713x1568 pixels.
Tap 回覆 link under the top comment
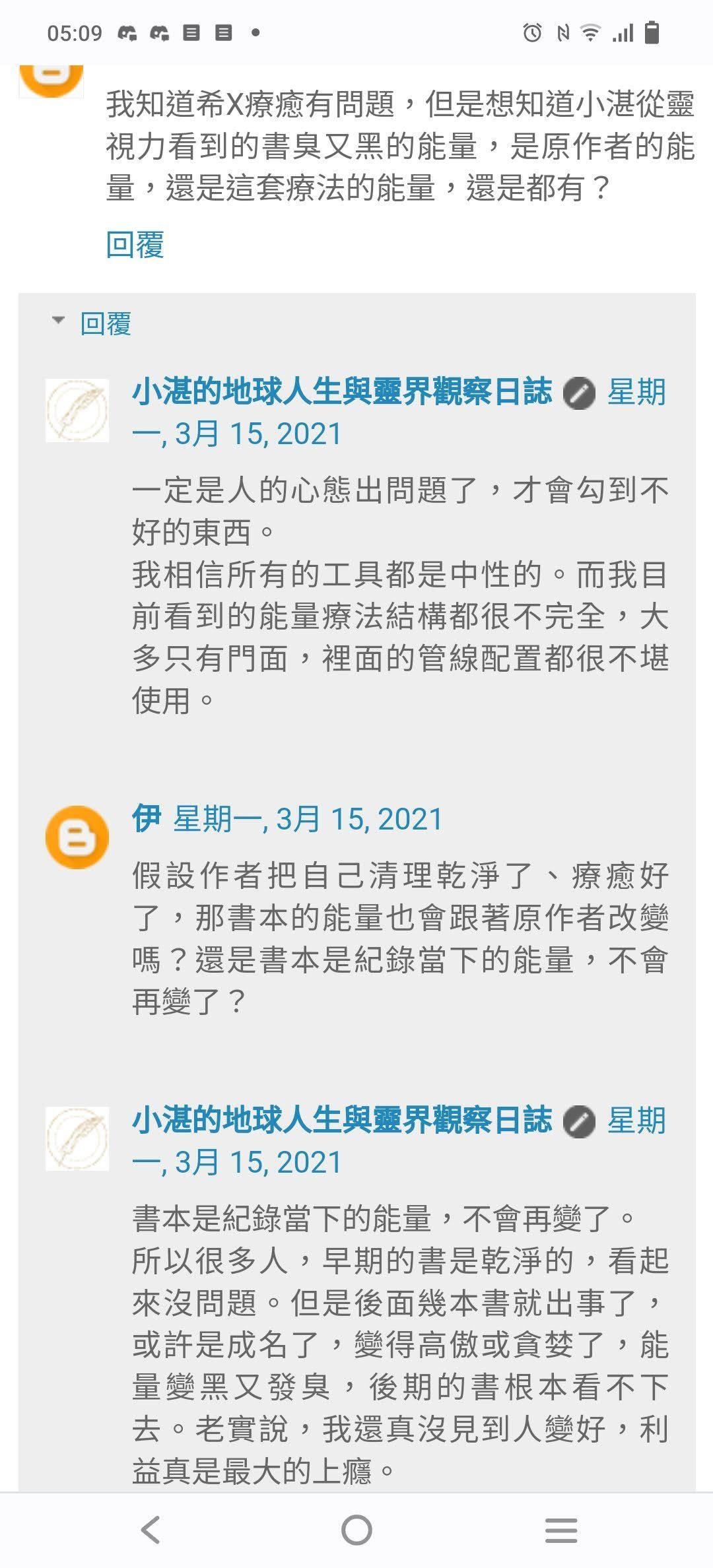click(135, 245)
